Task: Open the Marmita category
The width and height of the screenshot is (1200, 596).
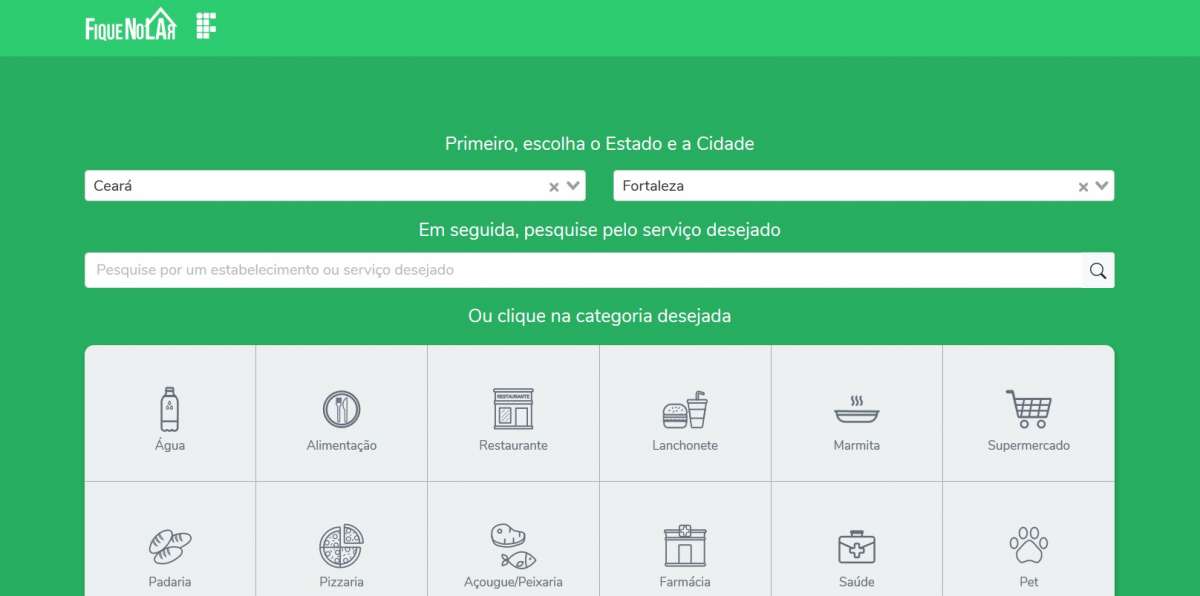Action: coord(857,414)
